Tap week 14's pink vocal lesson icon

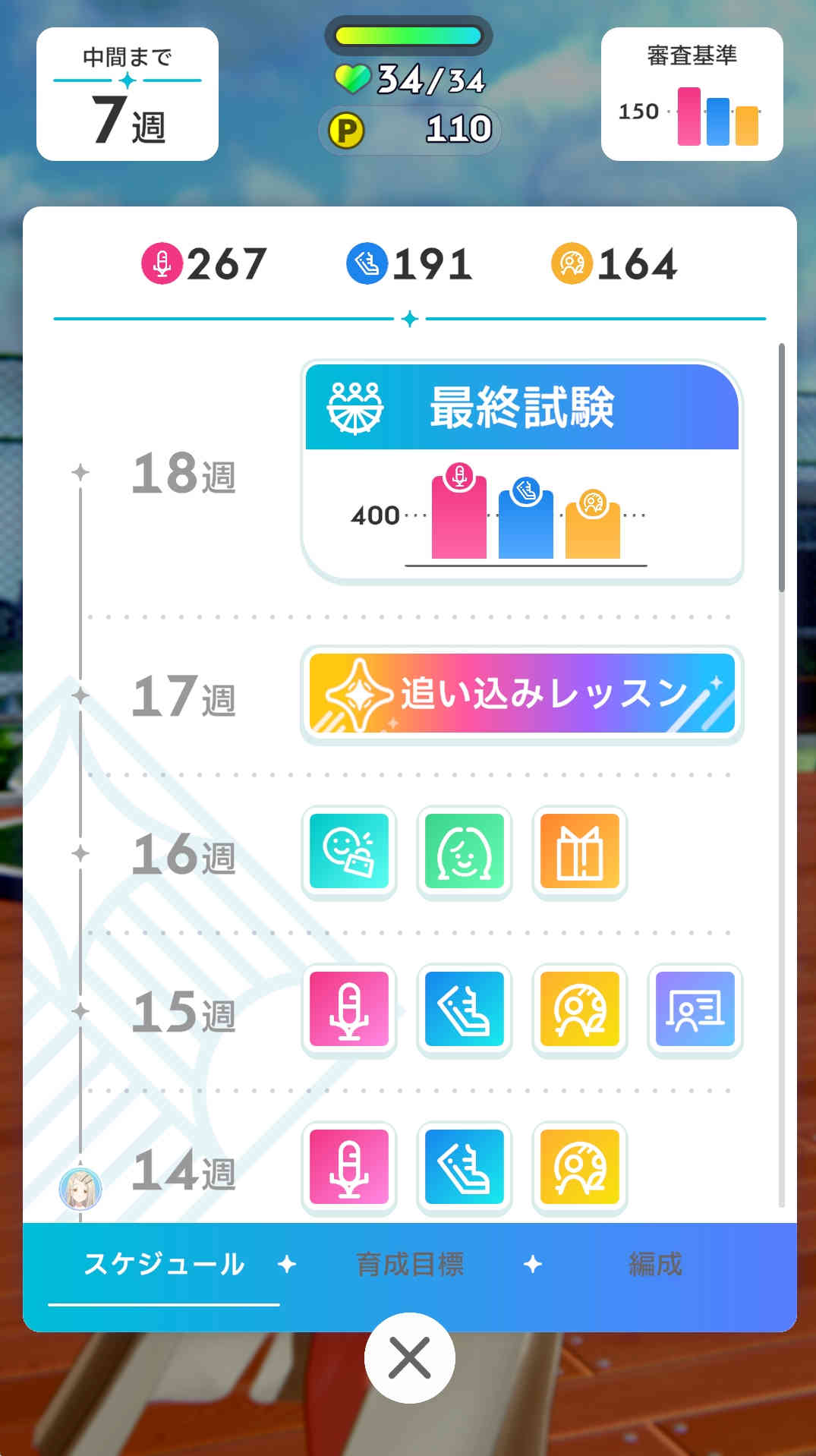point(349,1168)
